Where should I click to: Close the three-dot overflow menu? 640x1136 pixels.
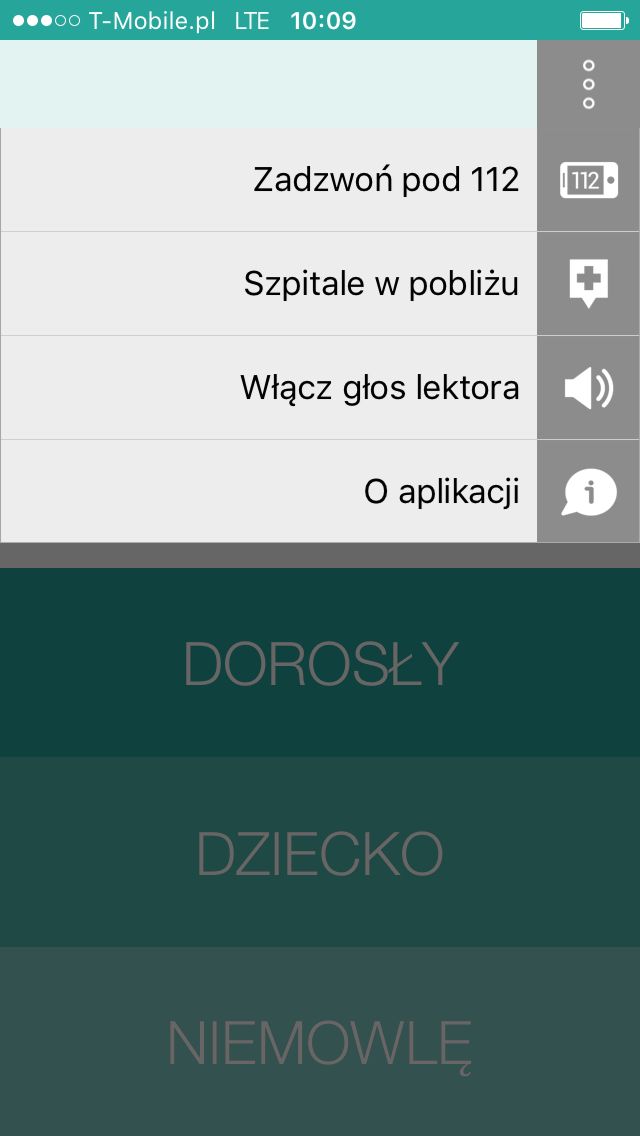pyautogui.click(x=588, y=84)
